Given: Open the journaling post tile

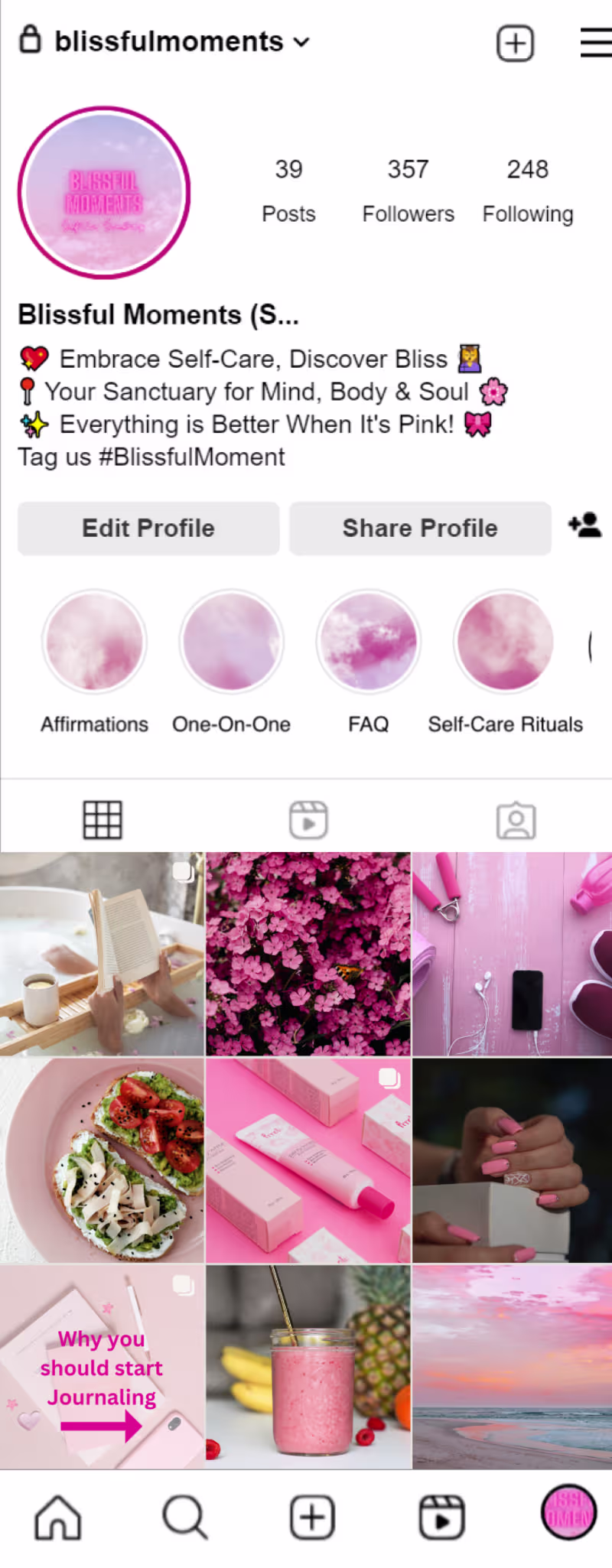Looking at the screenshot, I should 102,1367.
